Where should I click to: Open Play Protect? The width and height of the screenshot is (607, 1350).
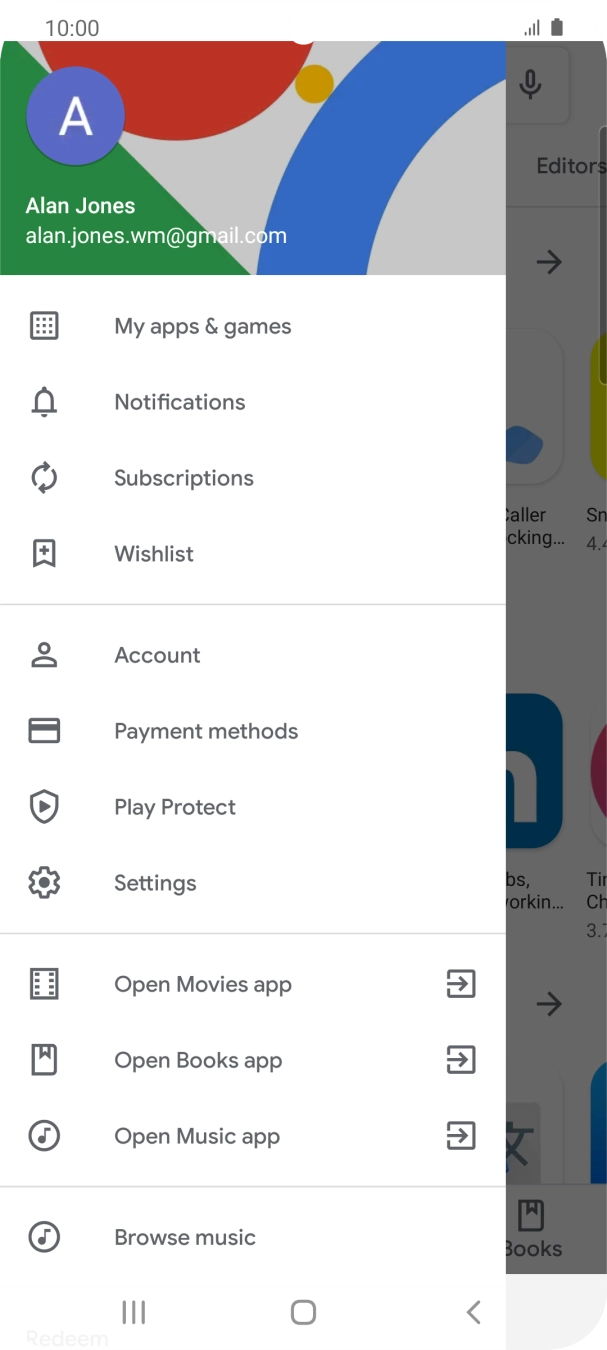(175, 807)
